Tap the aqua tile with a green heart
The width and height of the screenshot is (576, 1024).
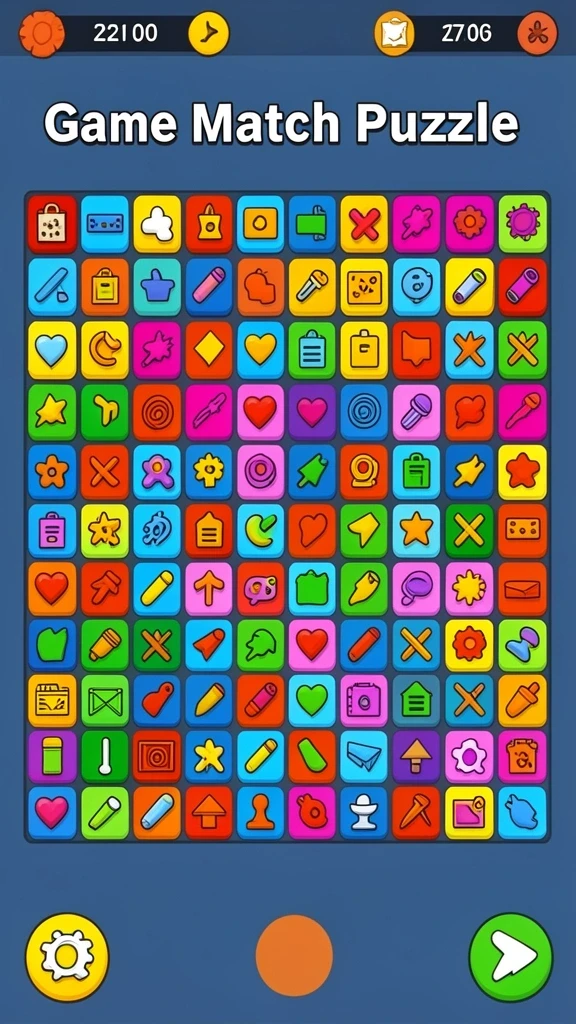pyautogui.click(x=312, y=701)
